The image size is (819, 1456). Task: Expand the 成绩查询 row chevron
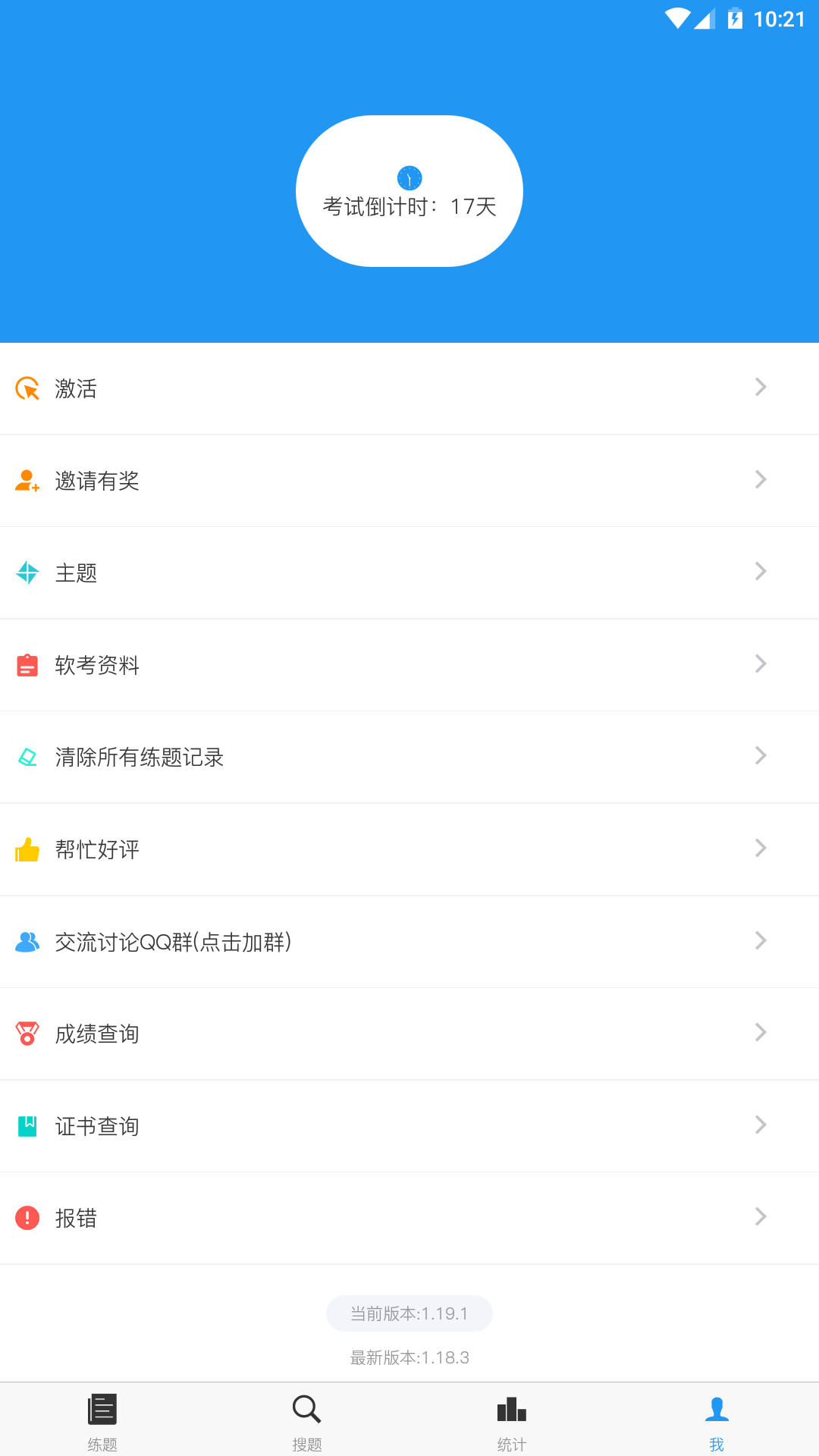[761, 1032]
